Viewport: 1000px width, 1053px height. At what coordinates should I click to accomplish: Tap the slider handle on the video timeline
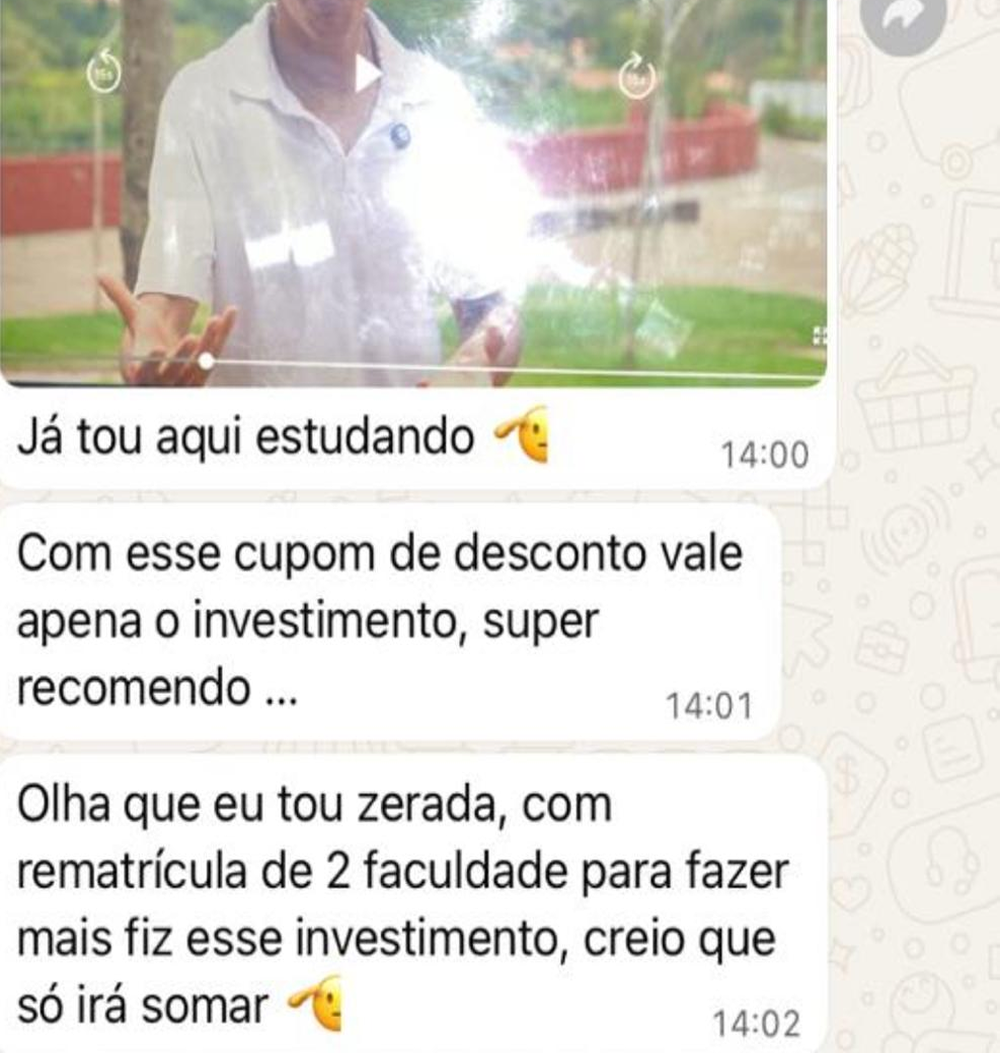point(207,362)
